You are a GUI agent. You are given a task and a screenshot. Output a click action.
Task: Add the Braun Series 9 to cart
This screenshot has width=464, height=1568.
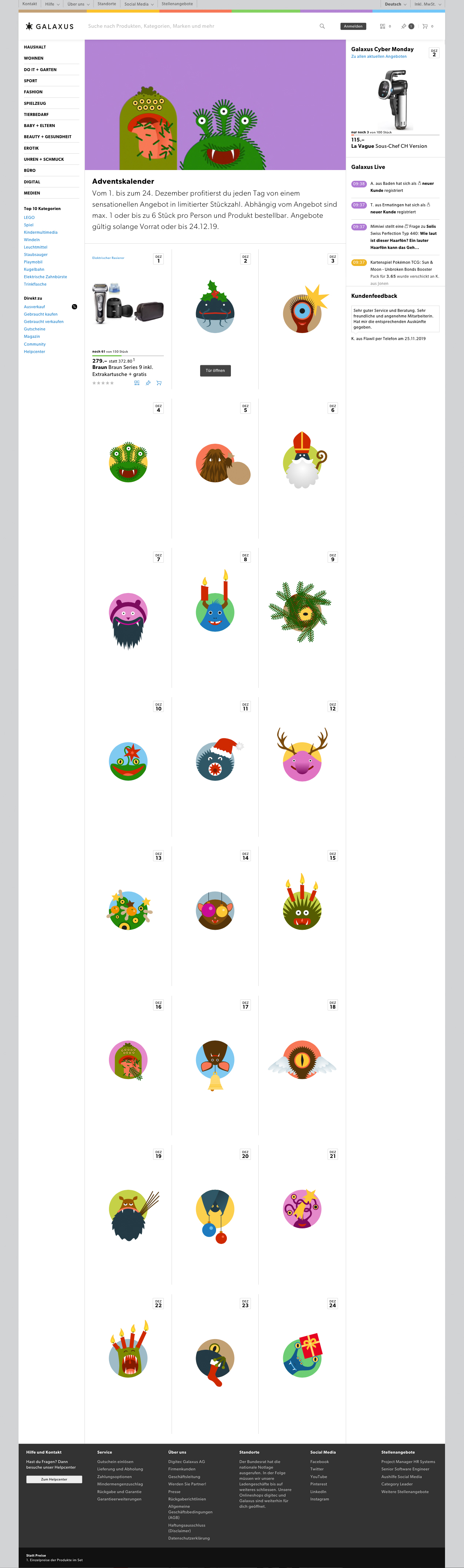coord(159,383)
